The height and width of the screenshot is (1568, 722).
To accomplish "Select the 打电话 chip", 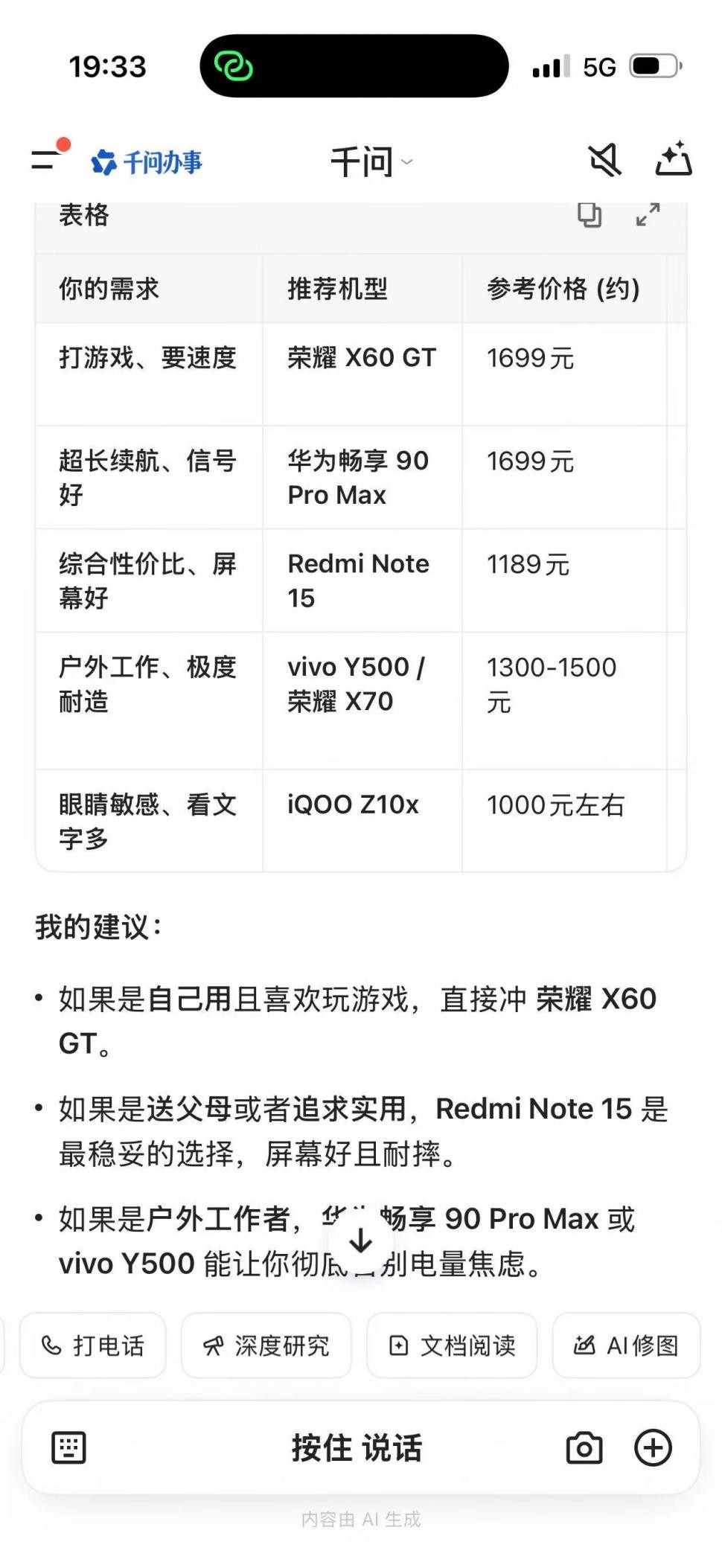I will pyautogui.click(x=93, y=1345).
